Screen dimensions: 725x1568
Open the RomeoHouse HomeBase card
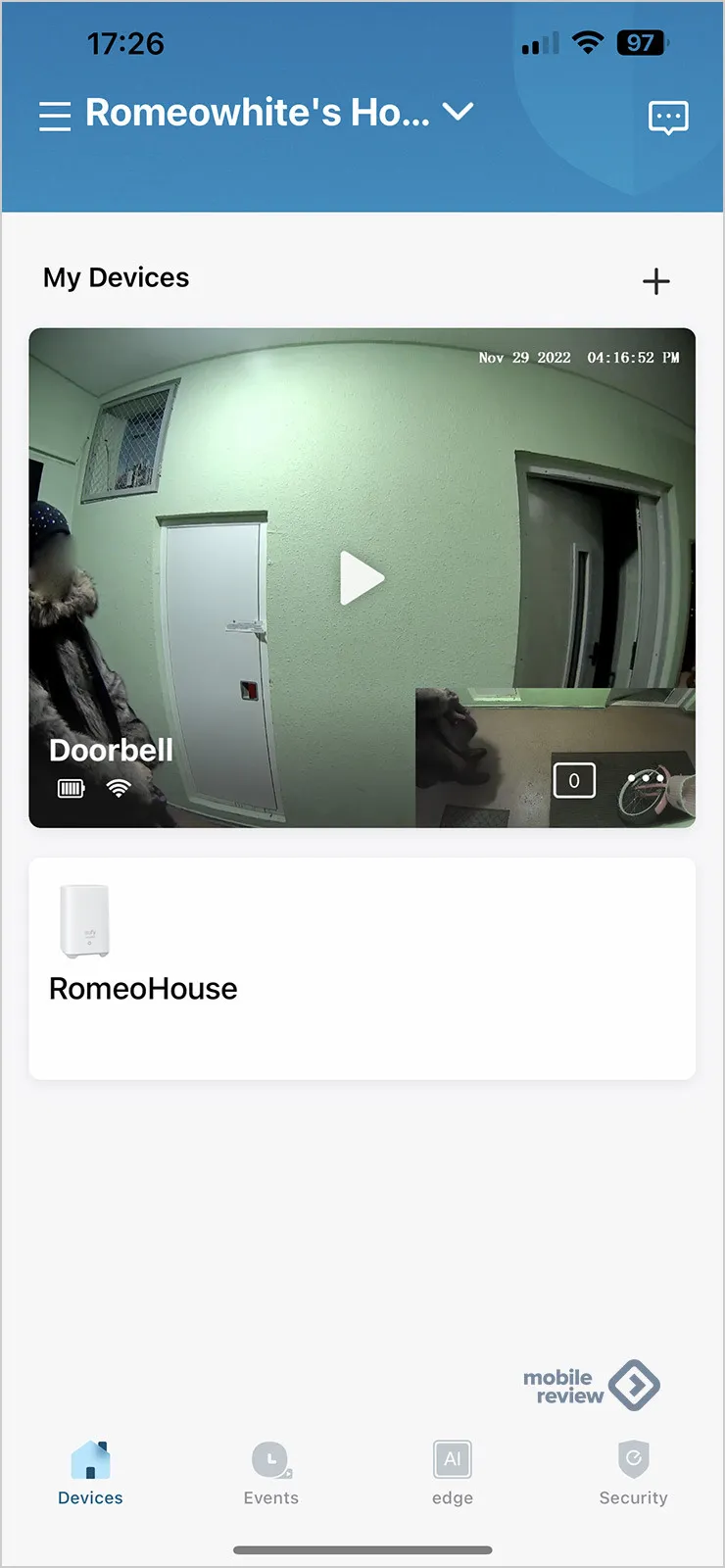(x=362, y=968)
